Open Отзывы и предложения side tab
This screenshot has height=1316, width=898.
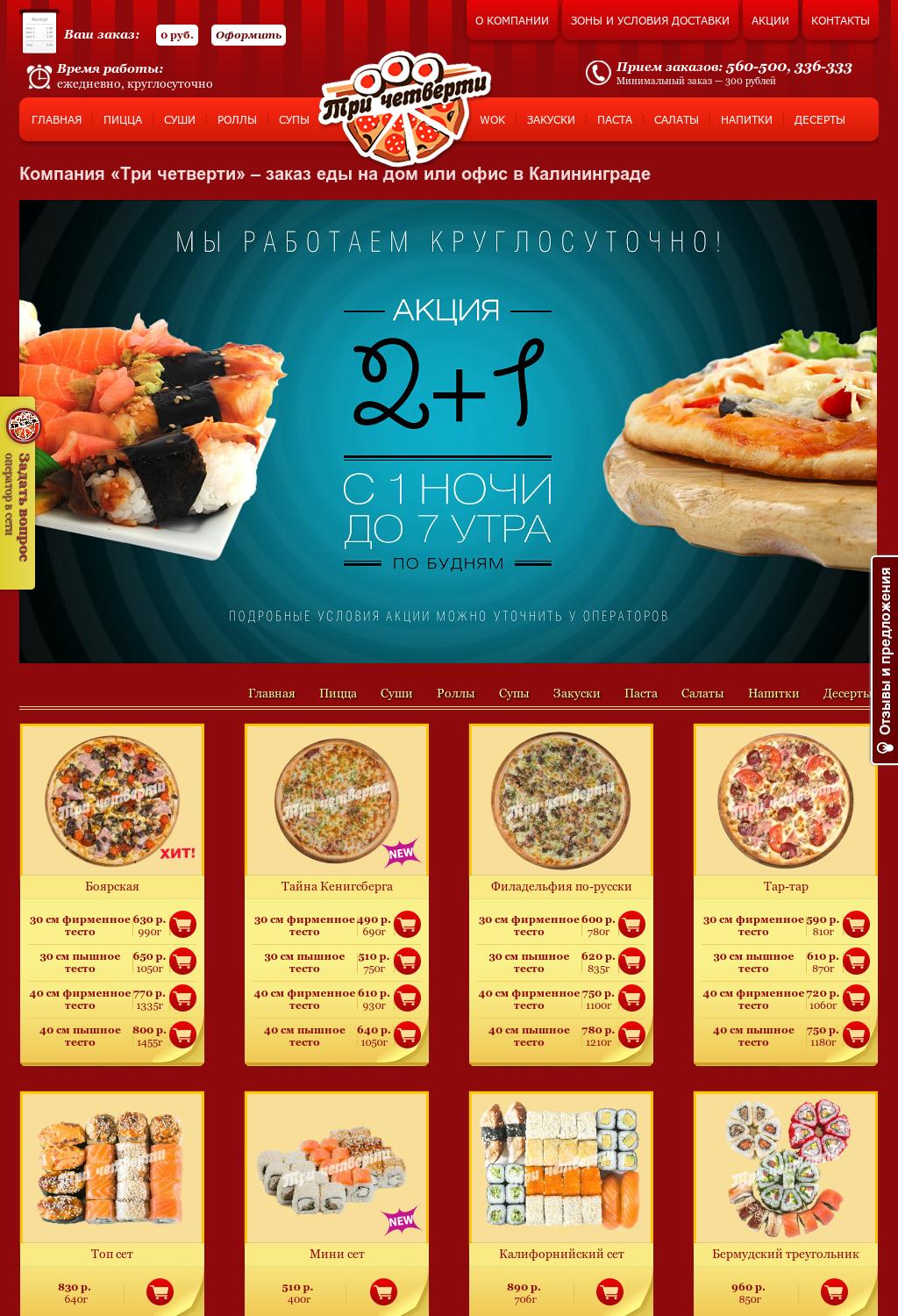[x=884, y=660]
